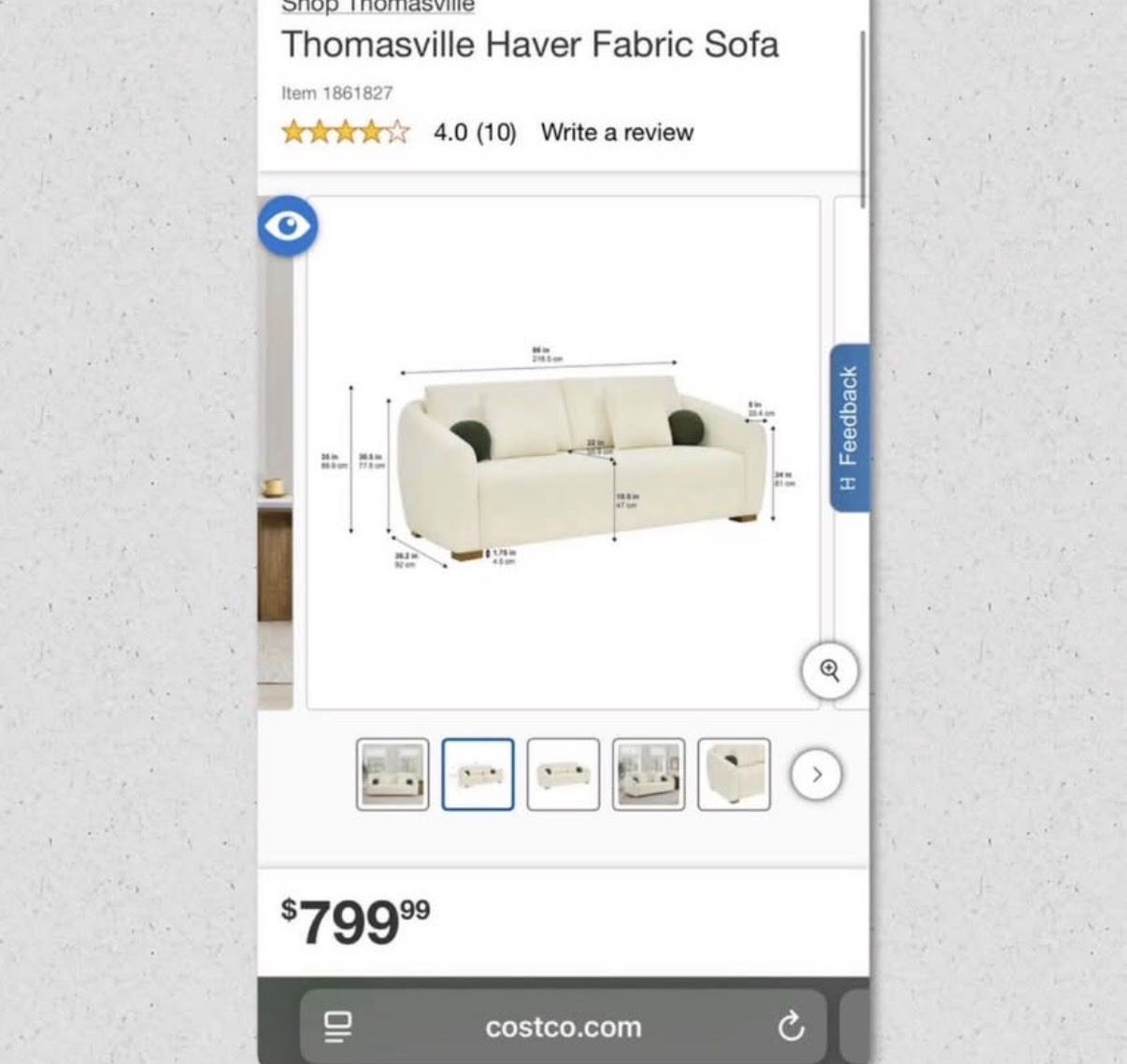Tap the costco.com address field
The width and height of the screenshot is (1127, 1064).
[563, 1027]
